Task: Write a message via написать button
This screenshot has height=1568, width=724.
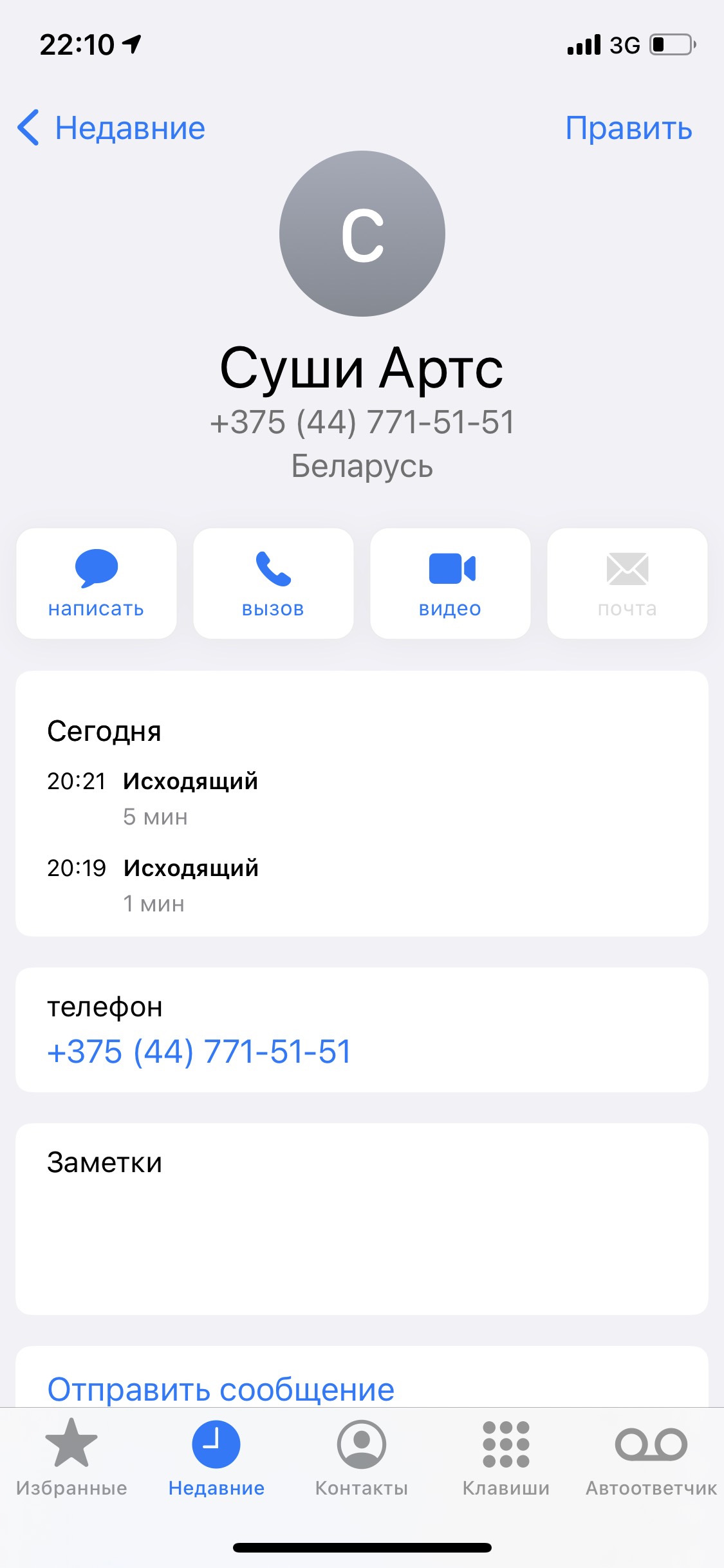Action: 97,583
